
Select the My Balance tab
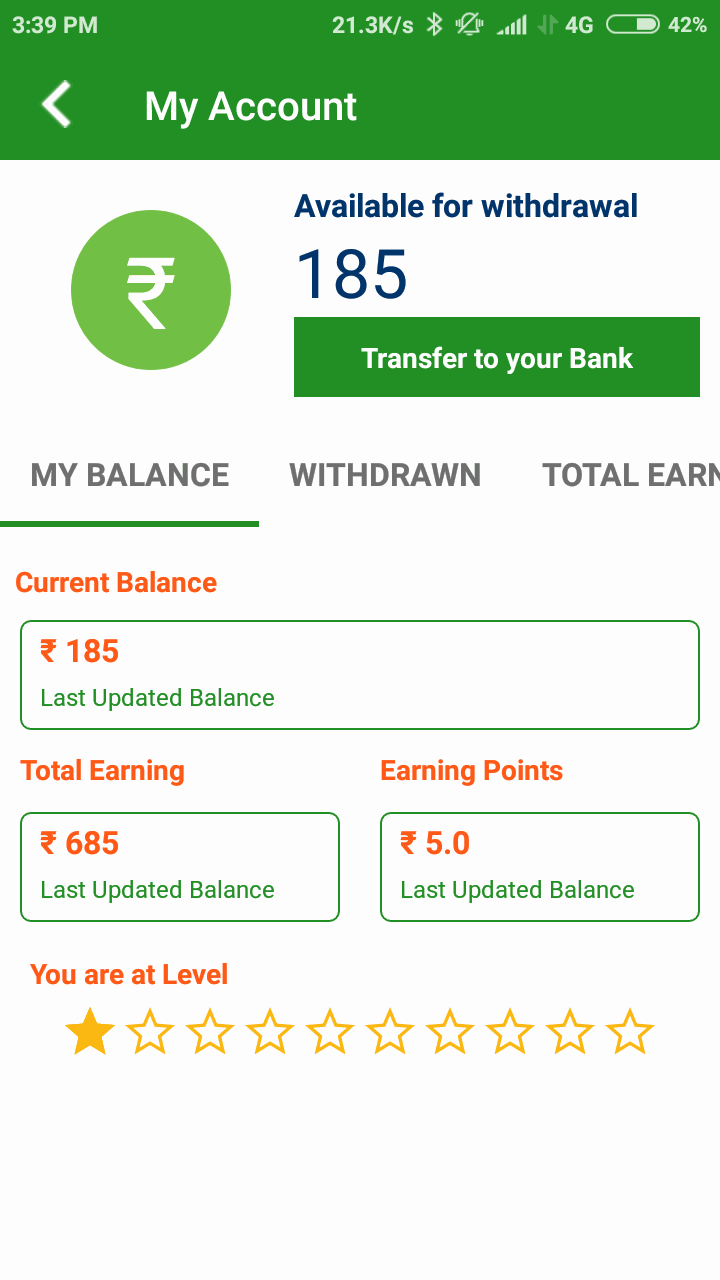pyautogui.click(x=130, y=475)
